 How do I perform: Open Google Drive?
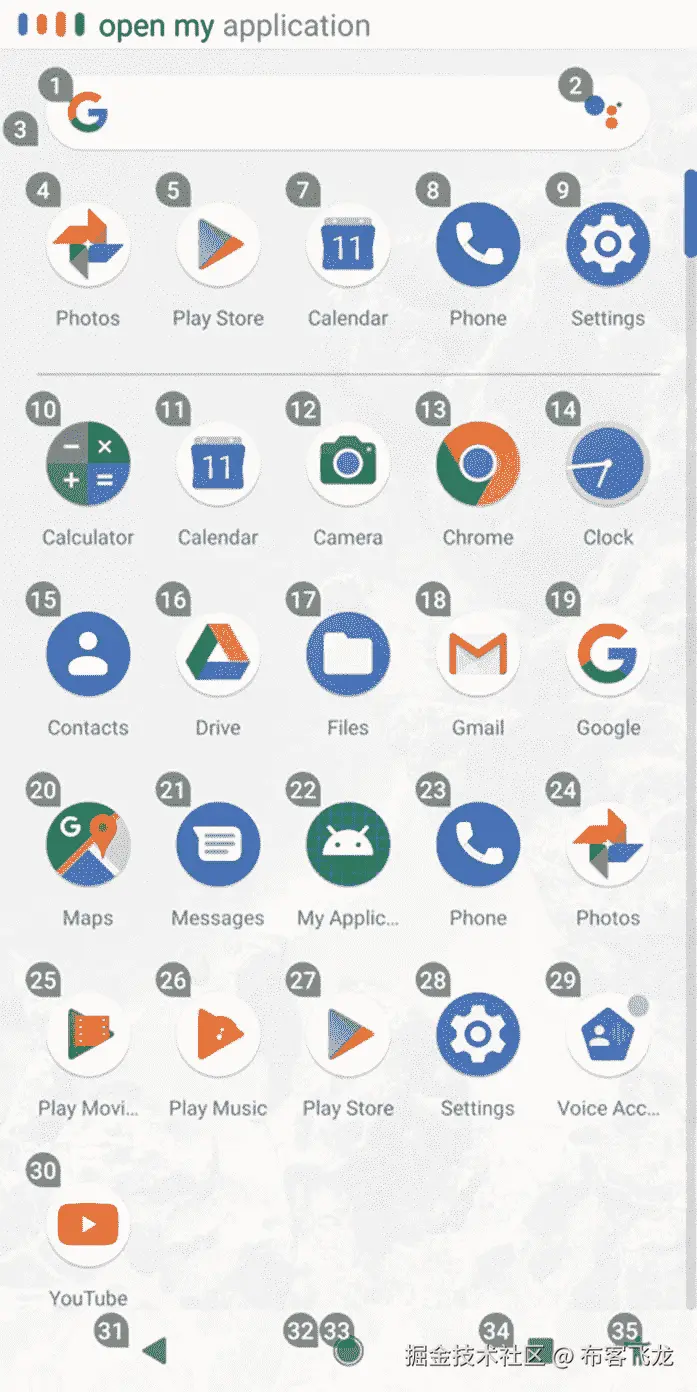coord(218,654)
